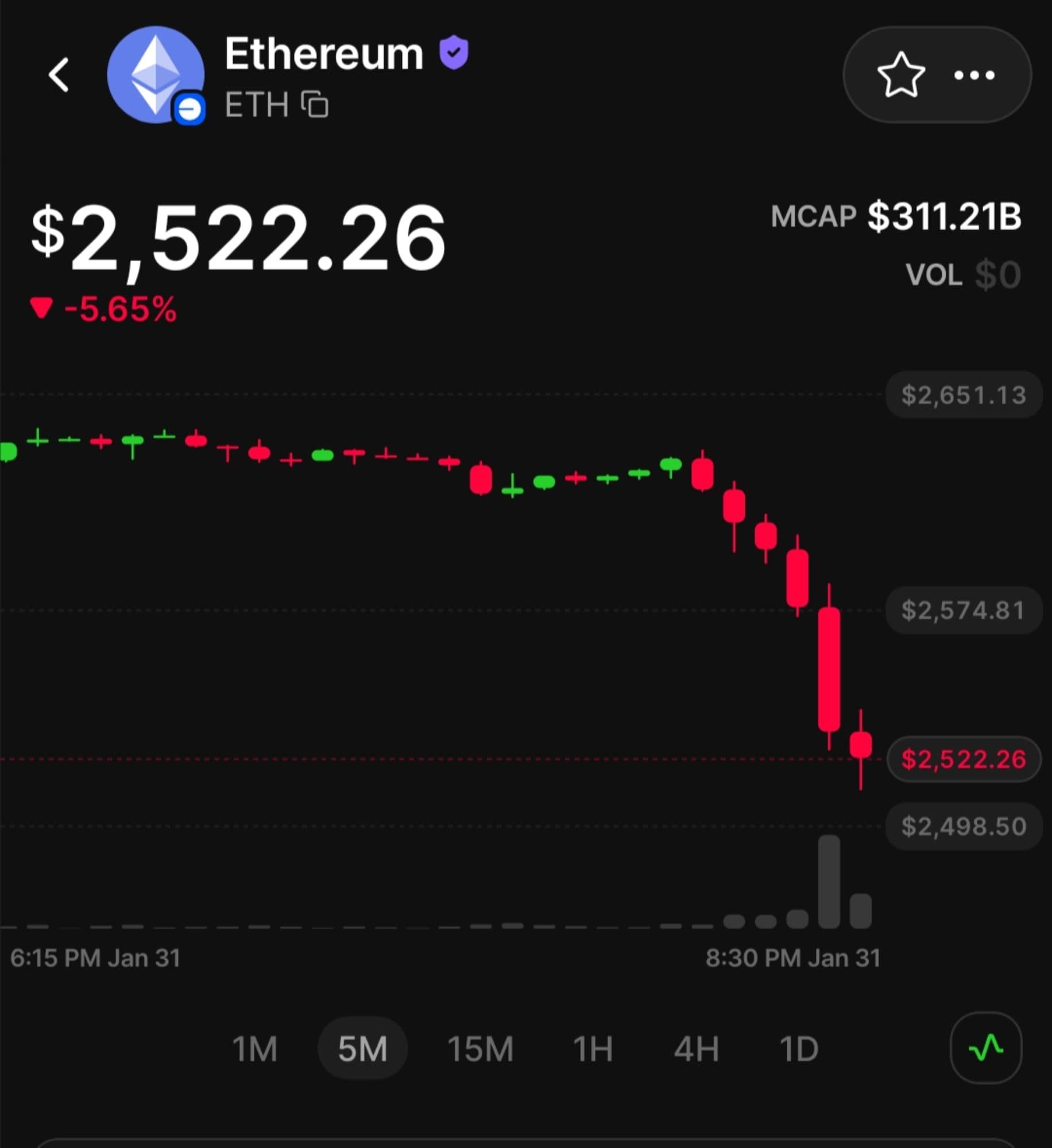This screenshot has width=1052, height=1148.
Task: Select the 5M chart interval
Action: pos(362,1049)
